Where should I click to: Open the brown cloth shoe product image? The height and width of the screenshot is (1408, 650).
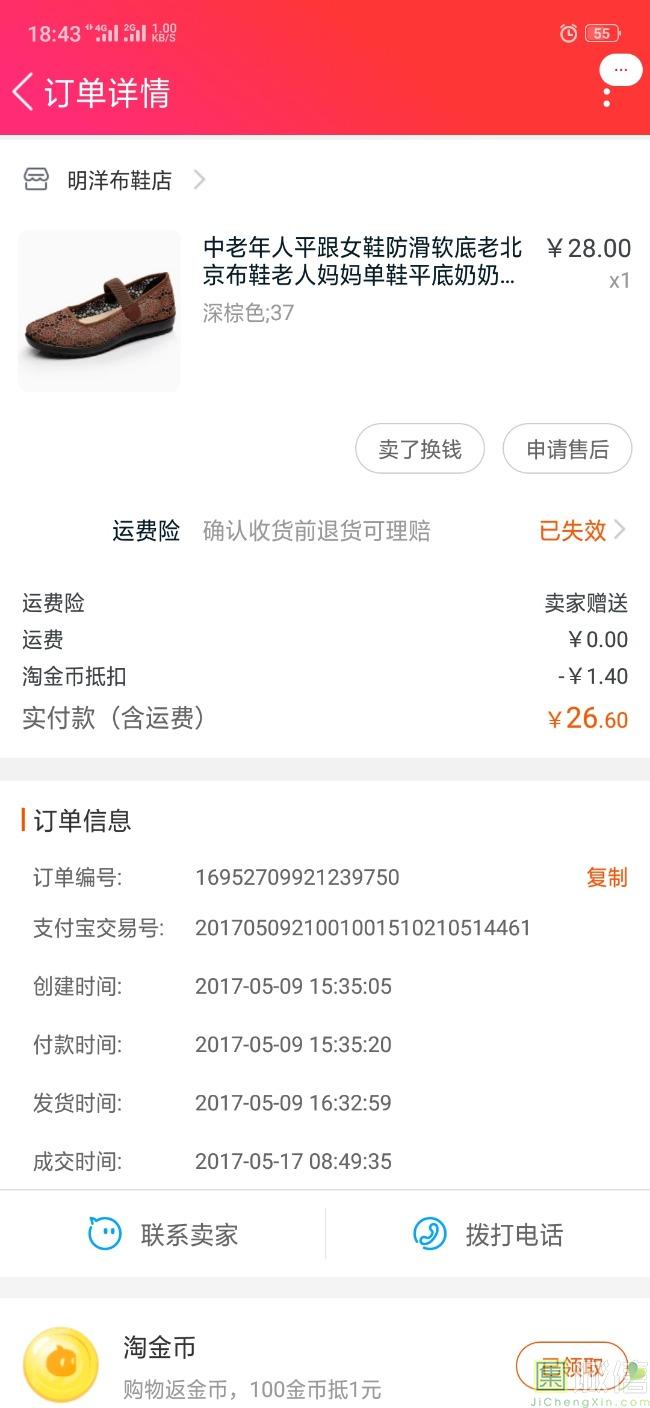[99, 311]
